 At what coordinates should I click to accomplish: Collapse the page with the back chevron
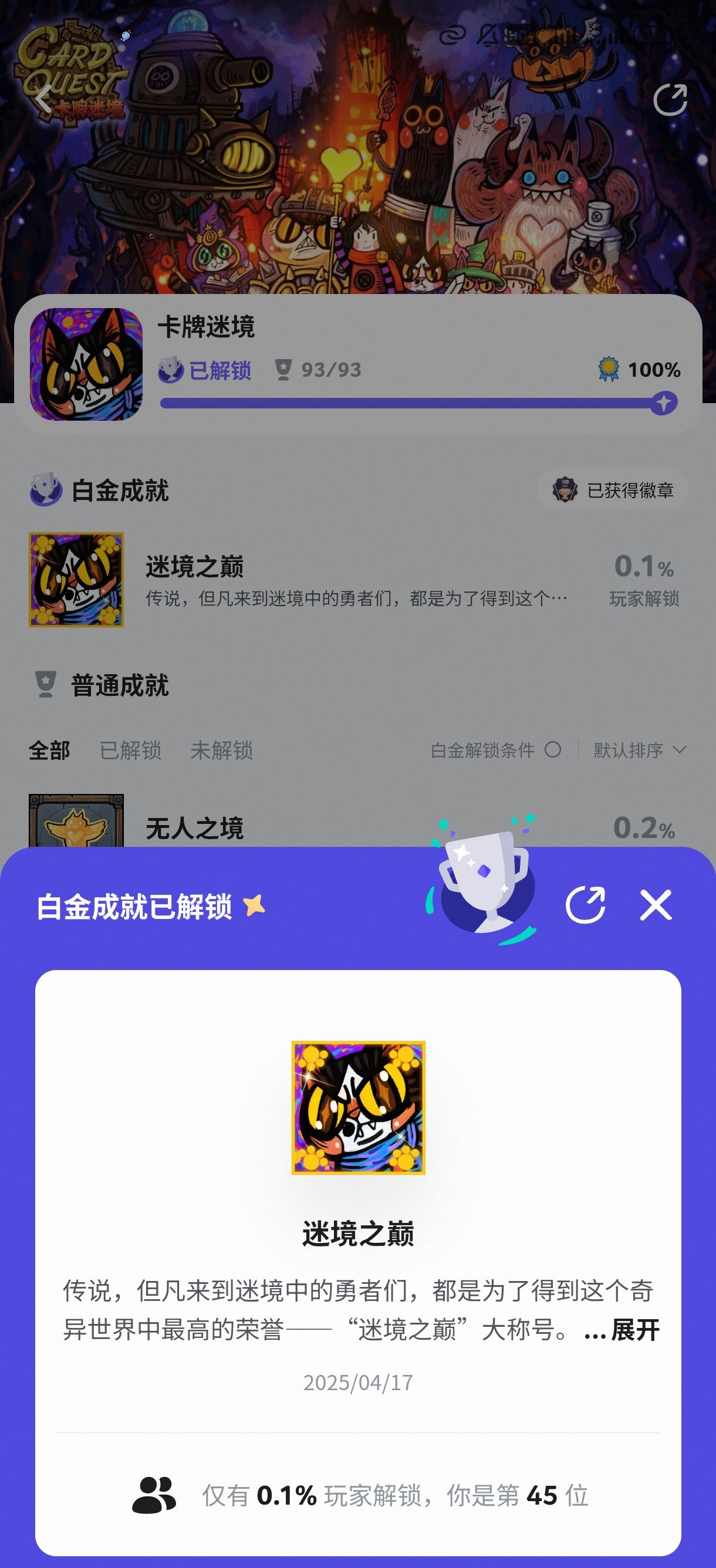pyautogui.click(x=43, y=101)
